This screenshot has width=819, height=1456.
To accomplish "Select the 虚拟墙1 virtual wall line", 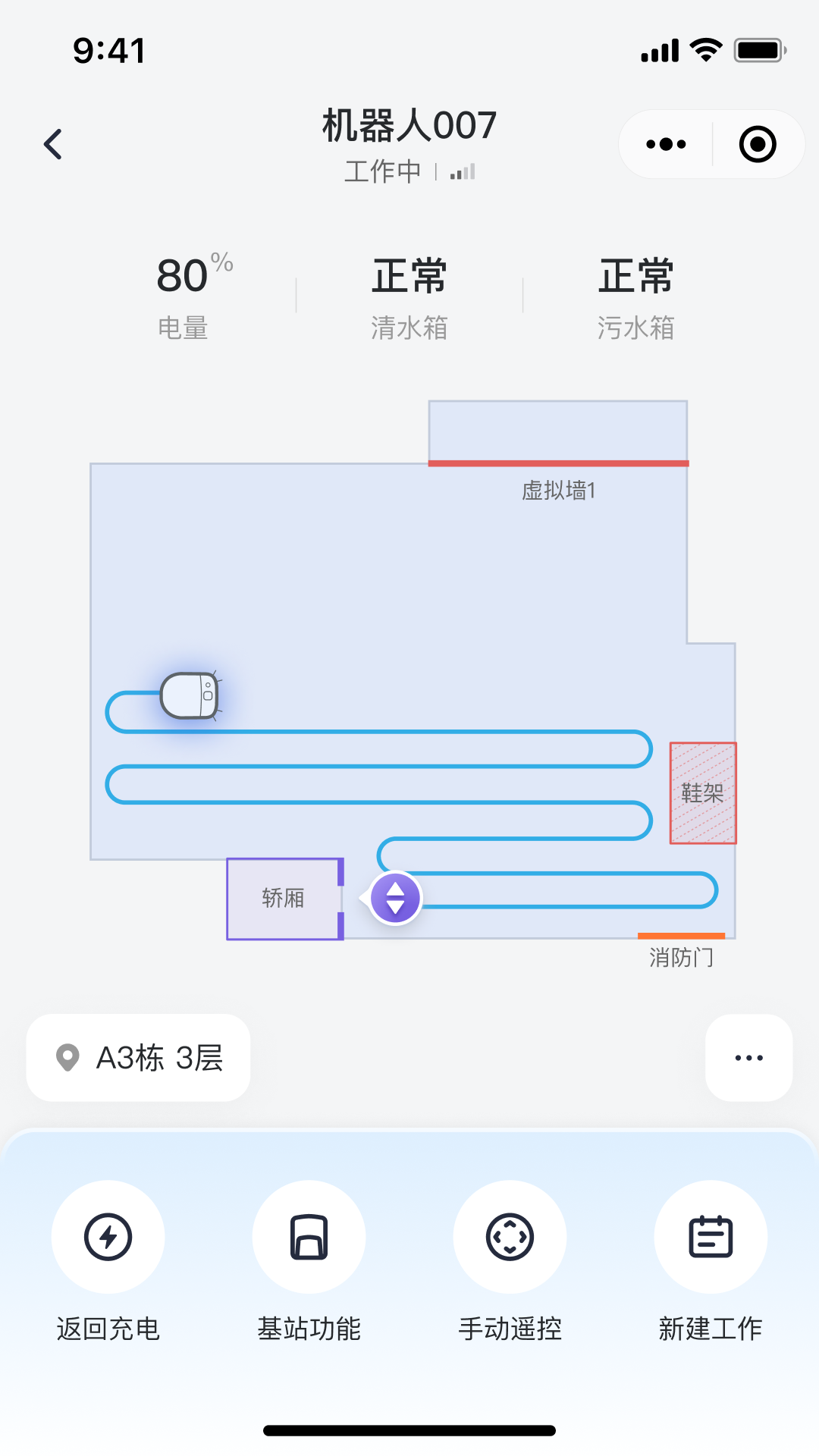I will pyautogui.click(x=559, y=461).
